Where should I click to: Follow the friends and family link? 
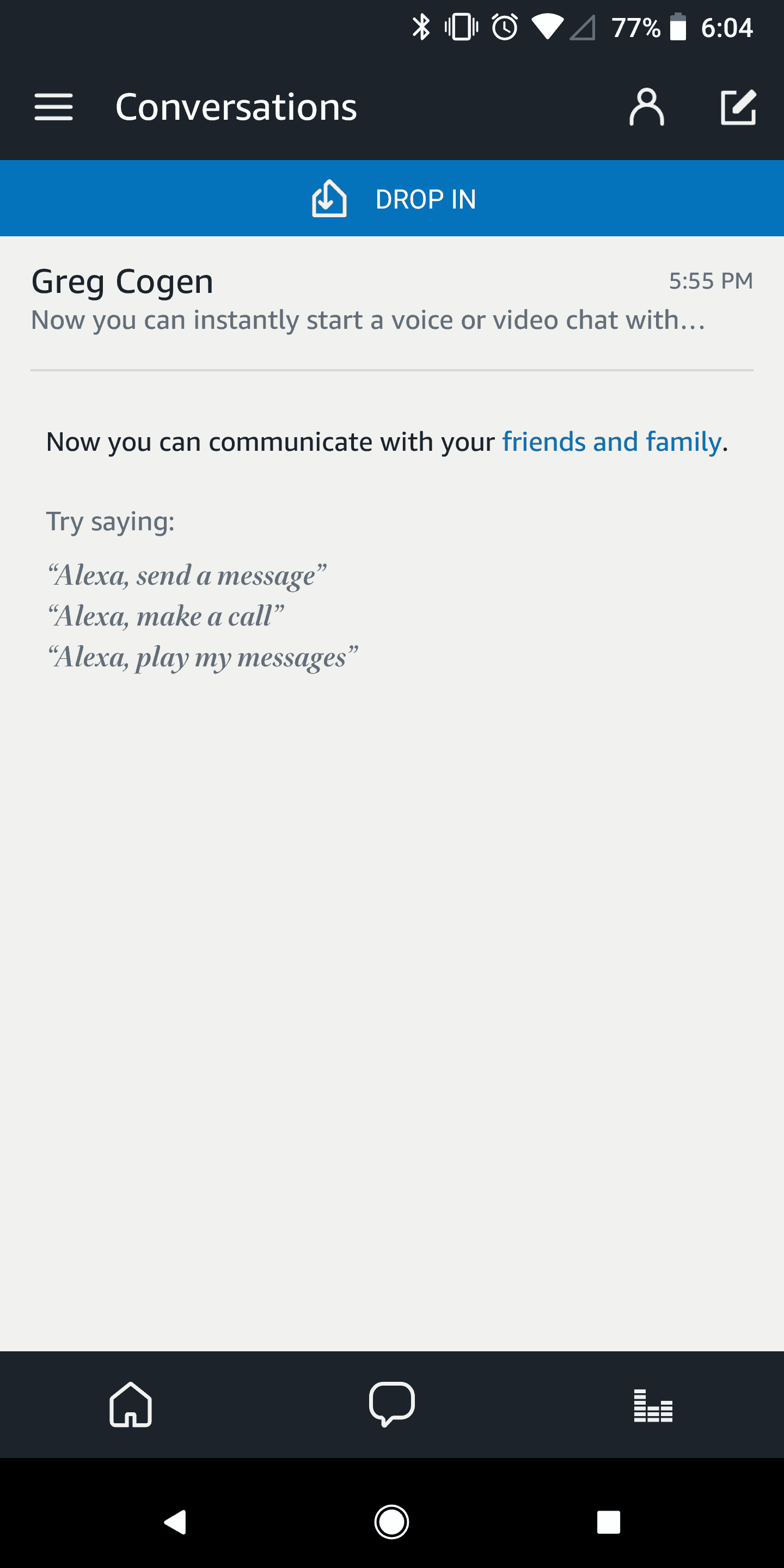611,442
